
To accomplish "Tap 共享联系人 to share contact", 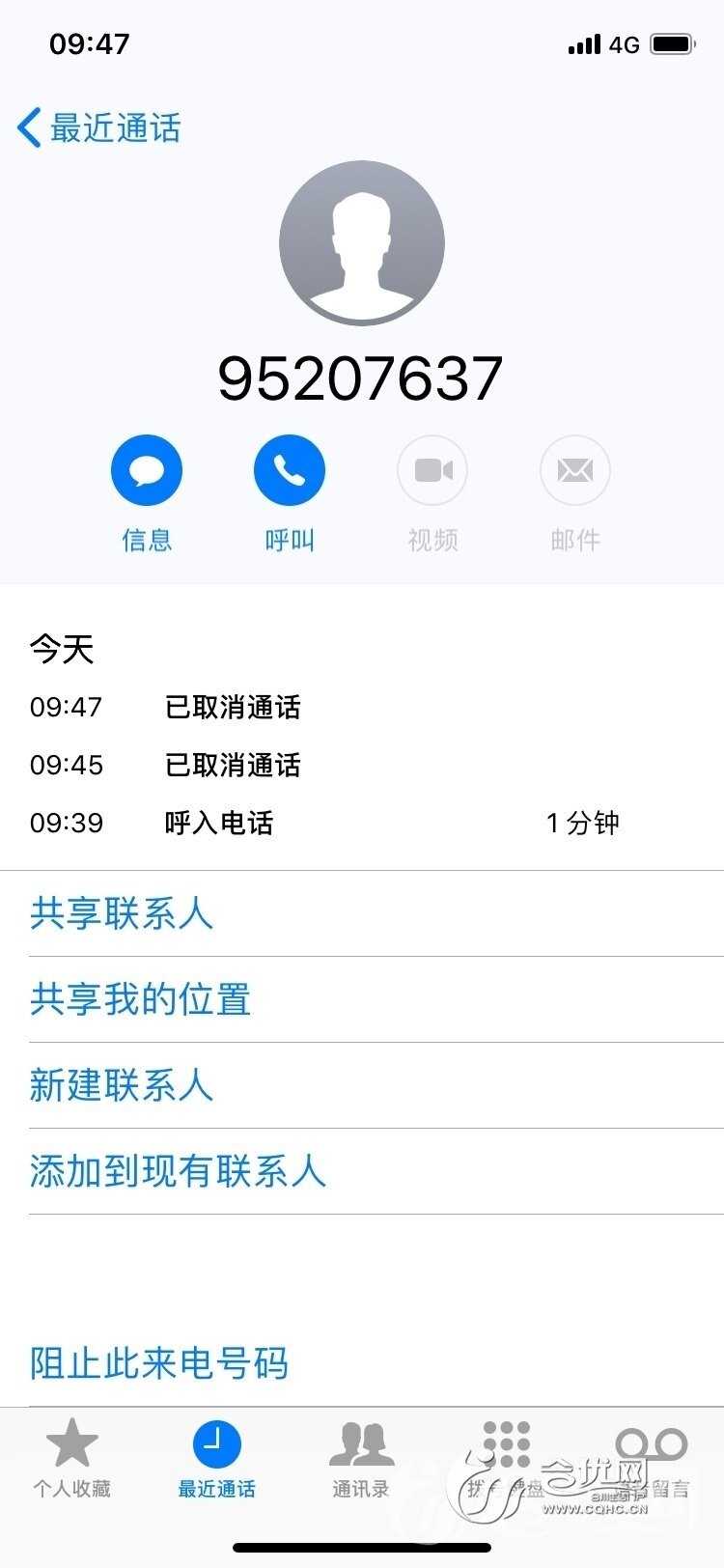I will (x=122, y=913).
